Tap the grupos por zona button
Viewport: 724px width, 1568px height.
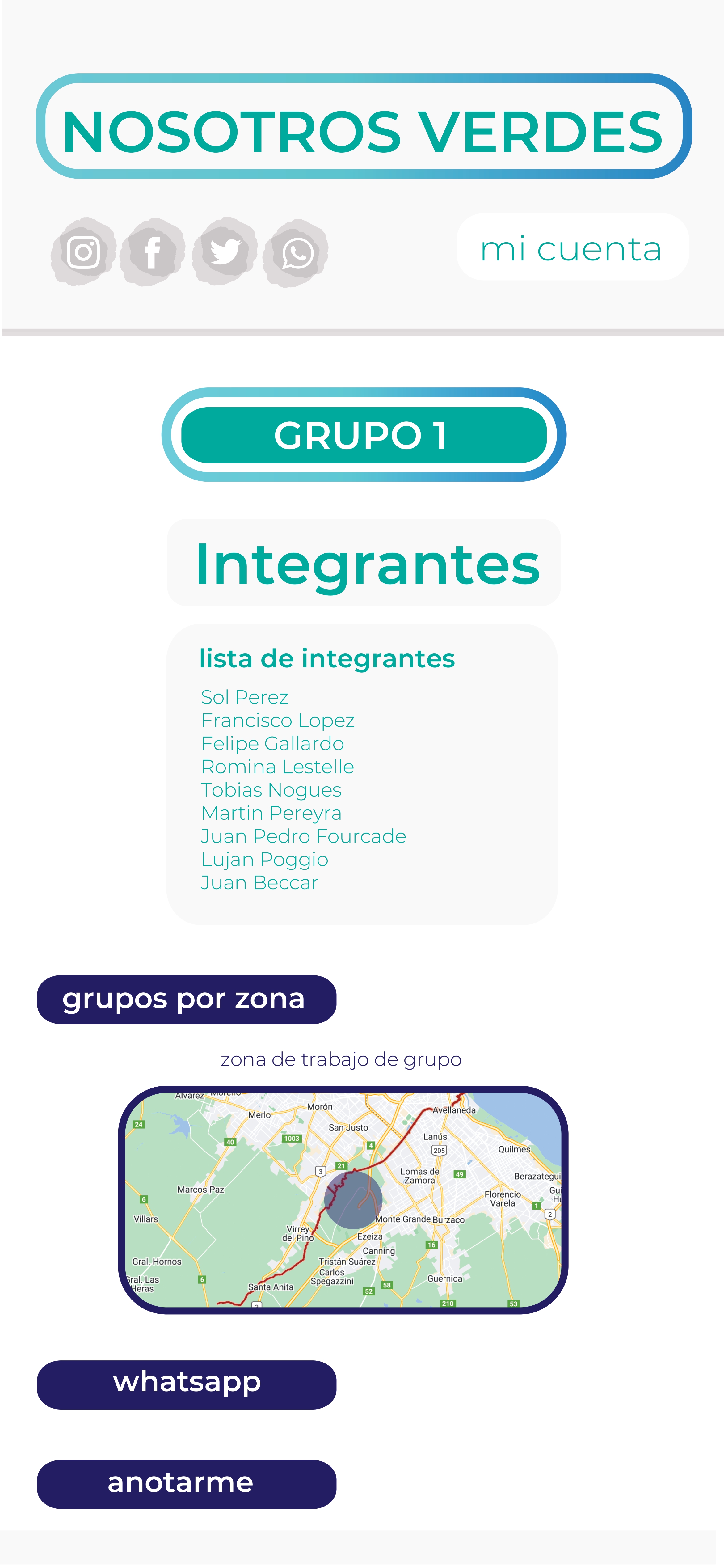pyautogui.click(x=186, y=999)
